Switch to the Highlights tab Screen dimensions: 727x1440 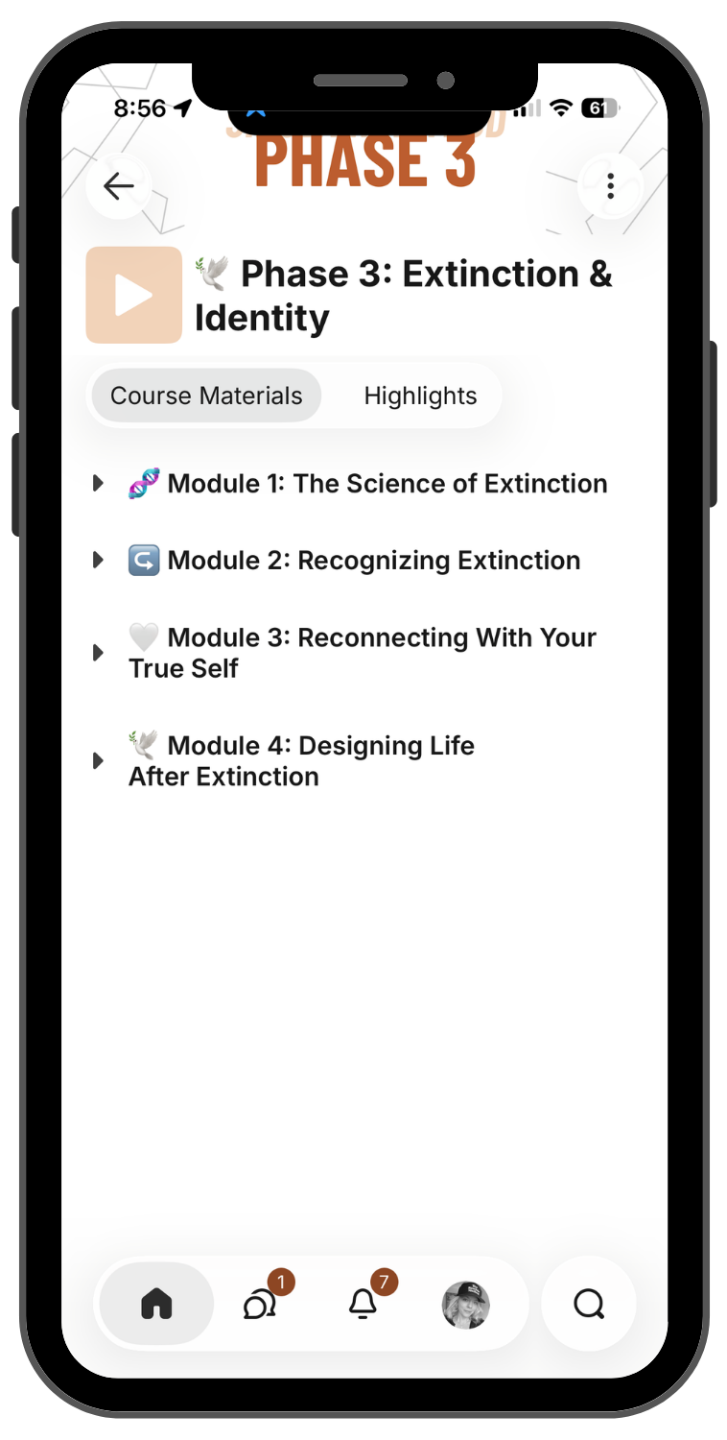point(420,396)
